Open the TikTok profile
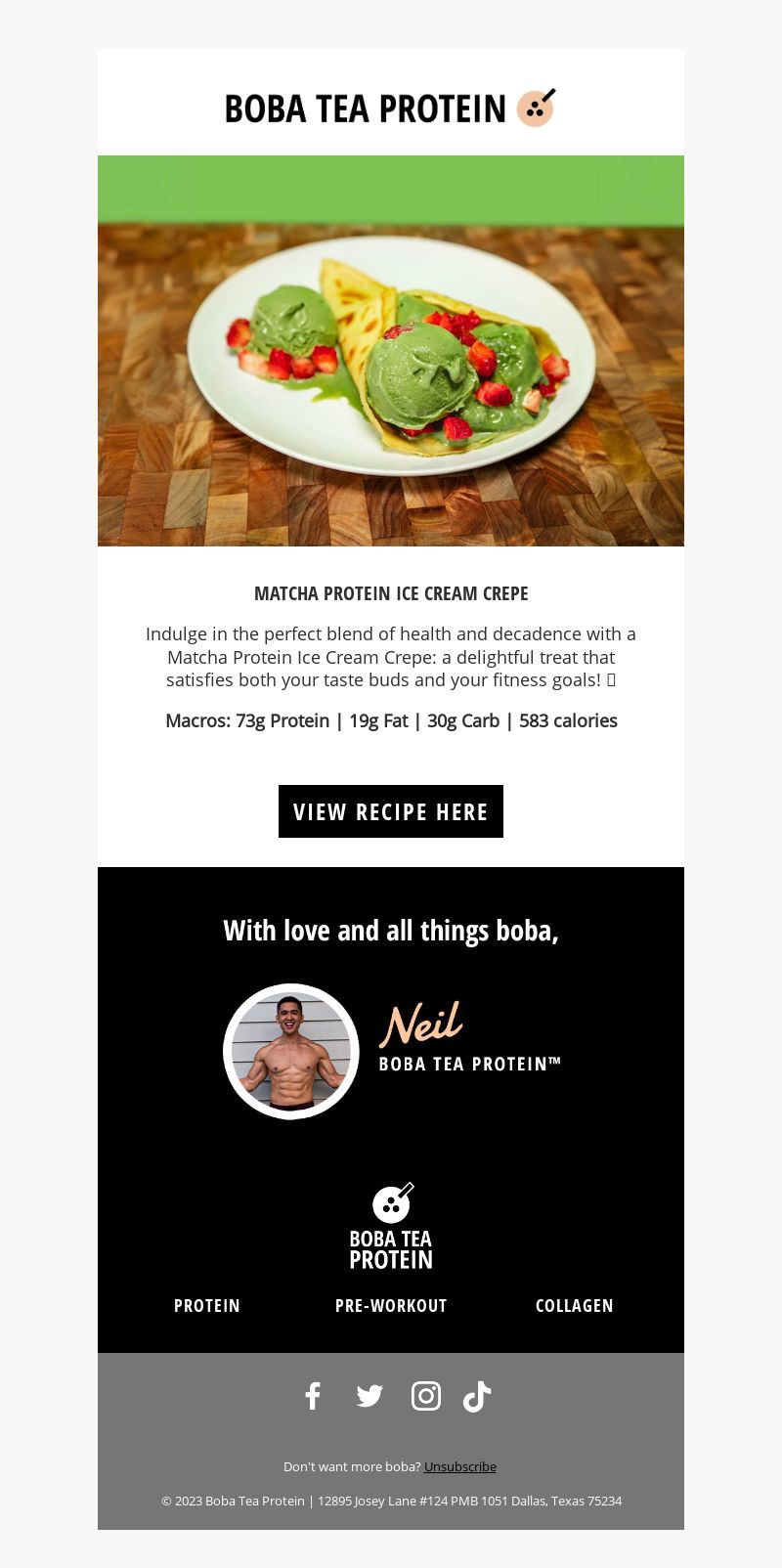 (477, 1396)
